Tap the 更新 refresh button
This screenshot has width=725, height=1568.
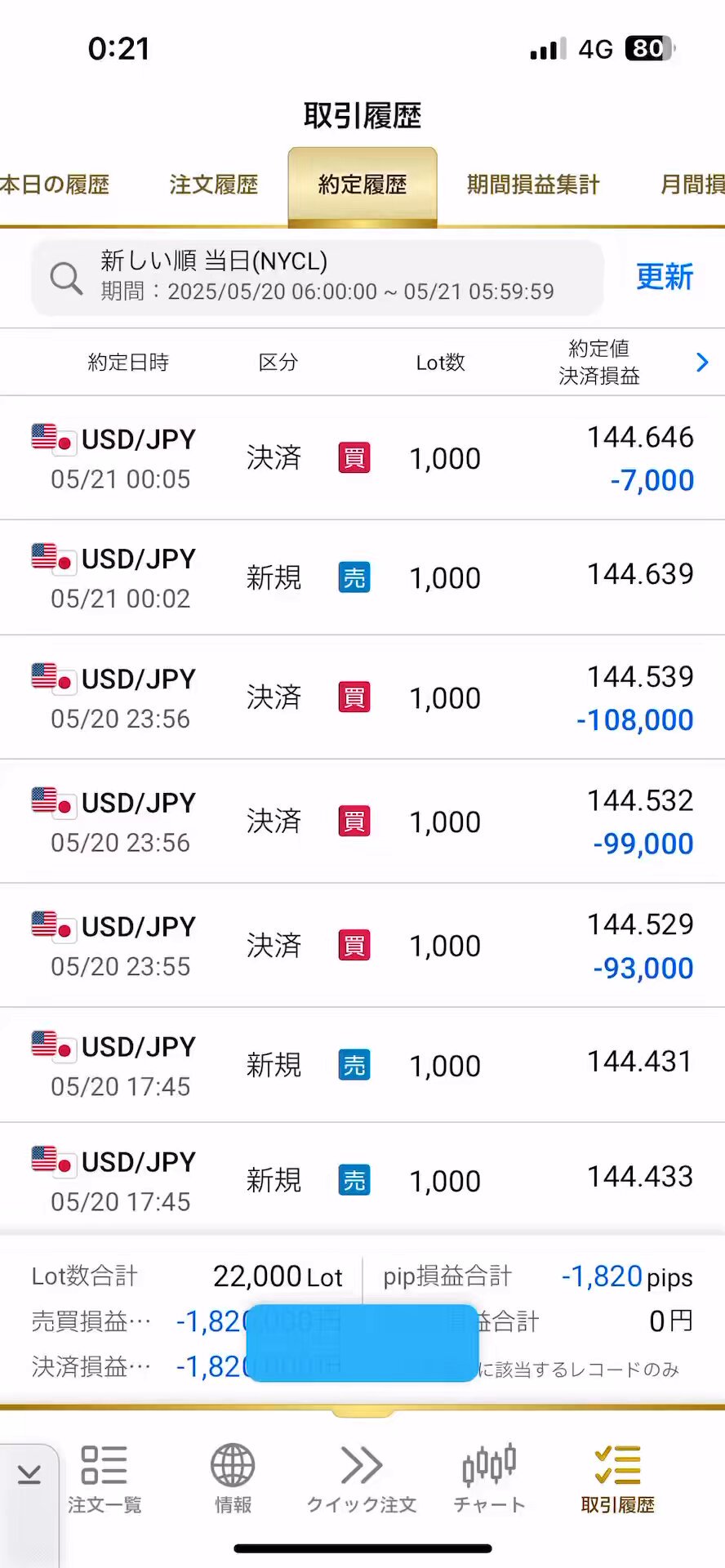(x=665, y=277)
